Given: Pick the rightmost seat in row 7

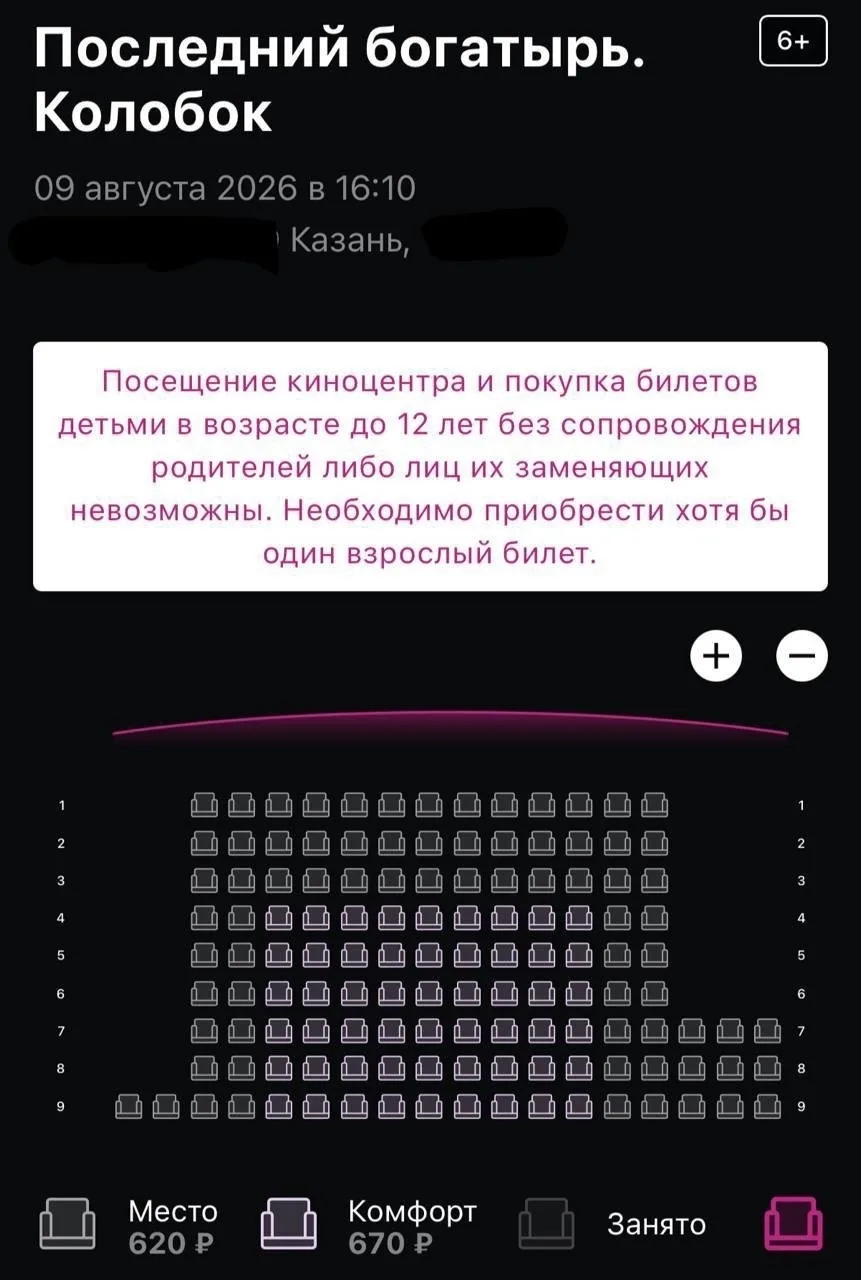Looking at the screenshot, I should [x=767, y=1030].
